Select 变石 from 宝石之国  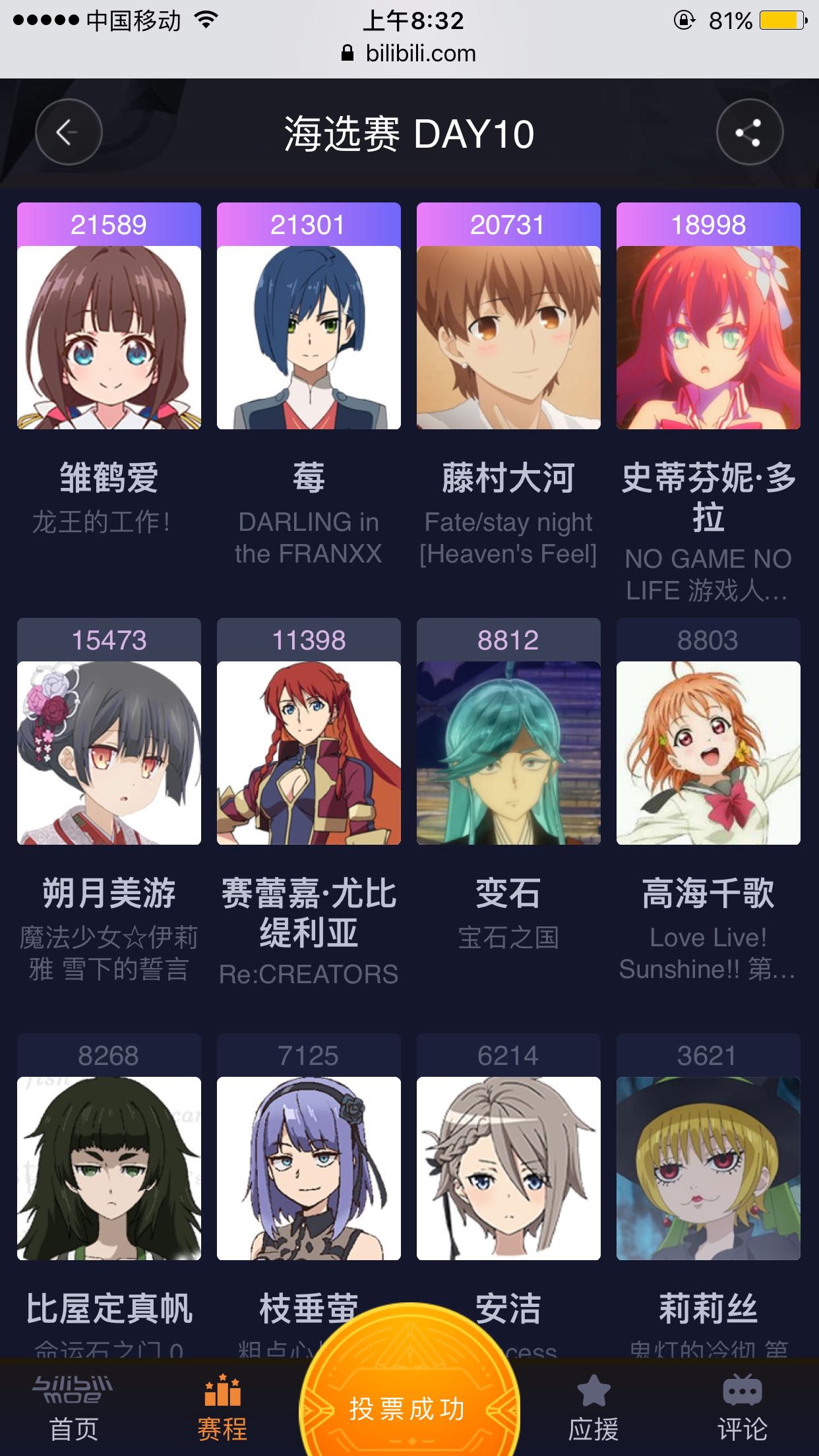point(508,753)
